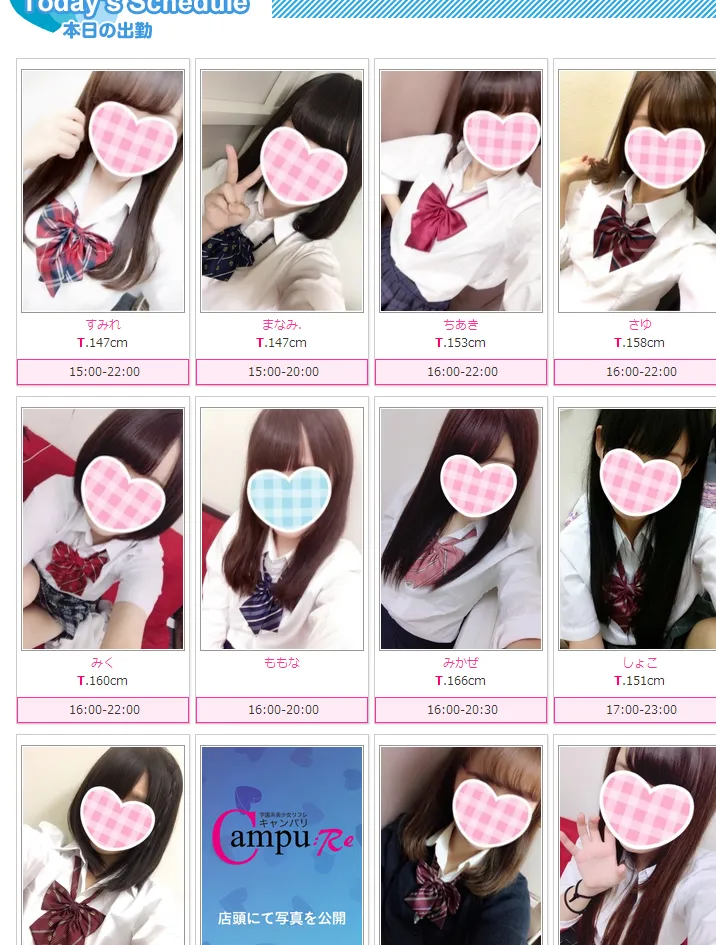The width and height of the screenshot is (716, 945).
Task: Open the みかぜ profile card
Action: pyautogui.click(x=461, y=529)
